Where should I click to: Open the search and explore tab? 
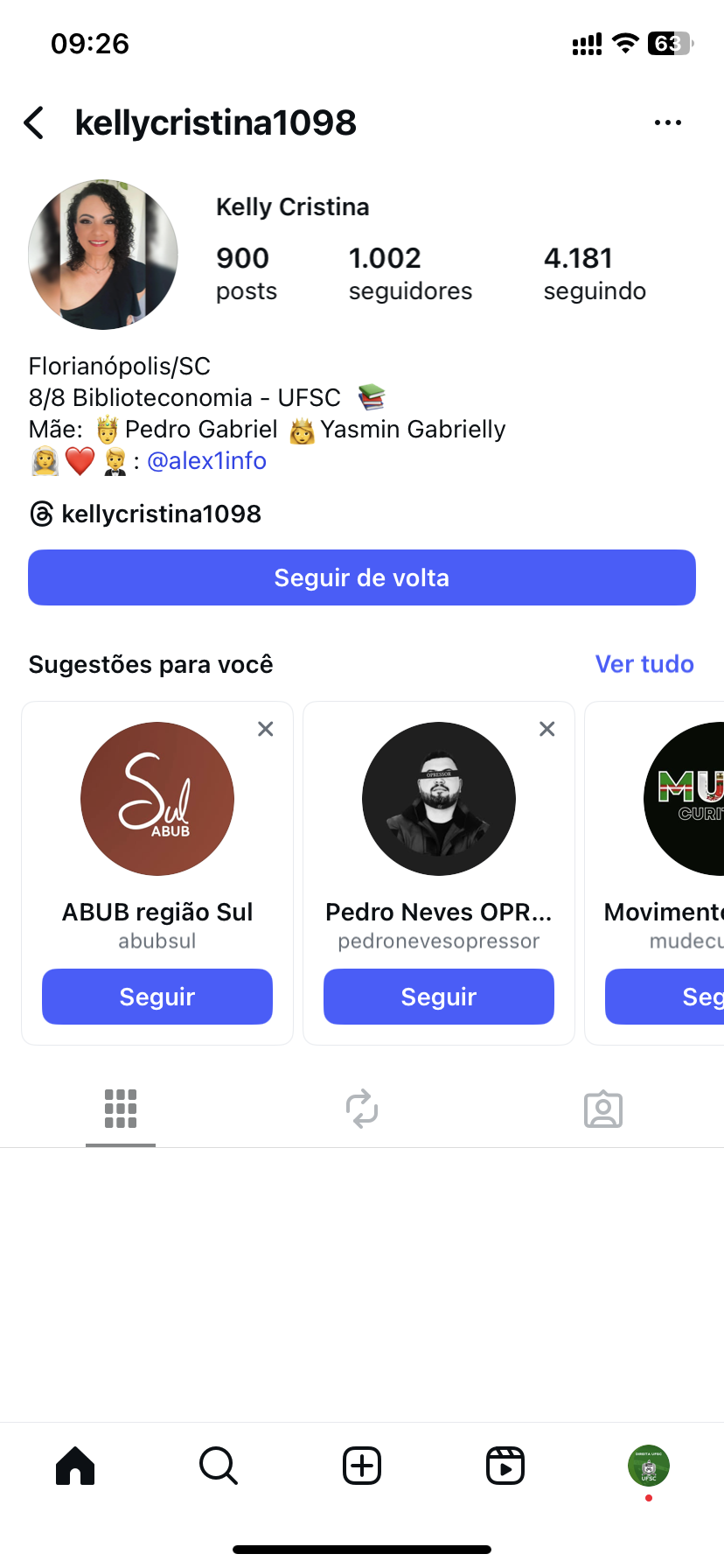tap(219, 1466)
